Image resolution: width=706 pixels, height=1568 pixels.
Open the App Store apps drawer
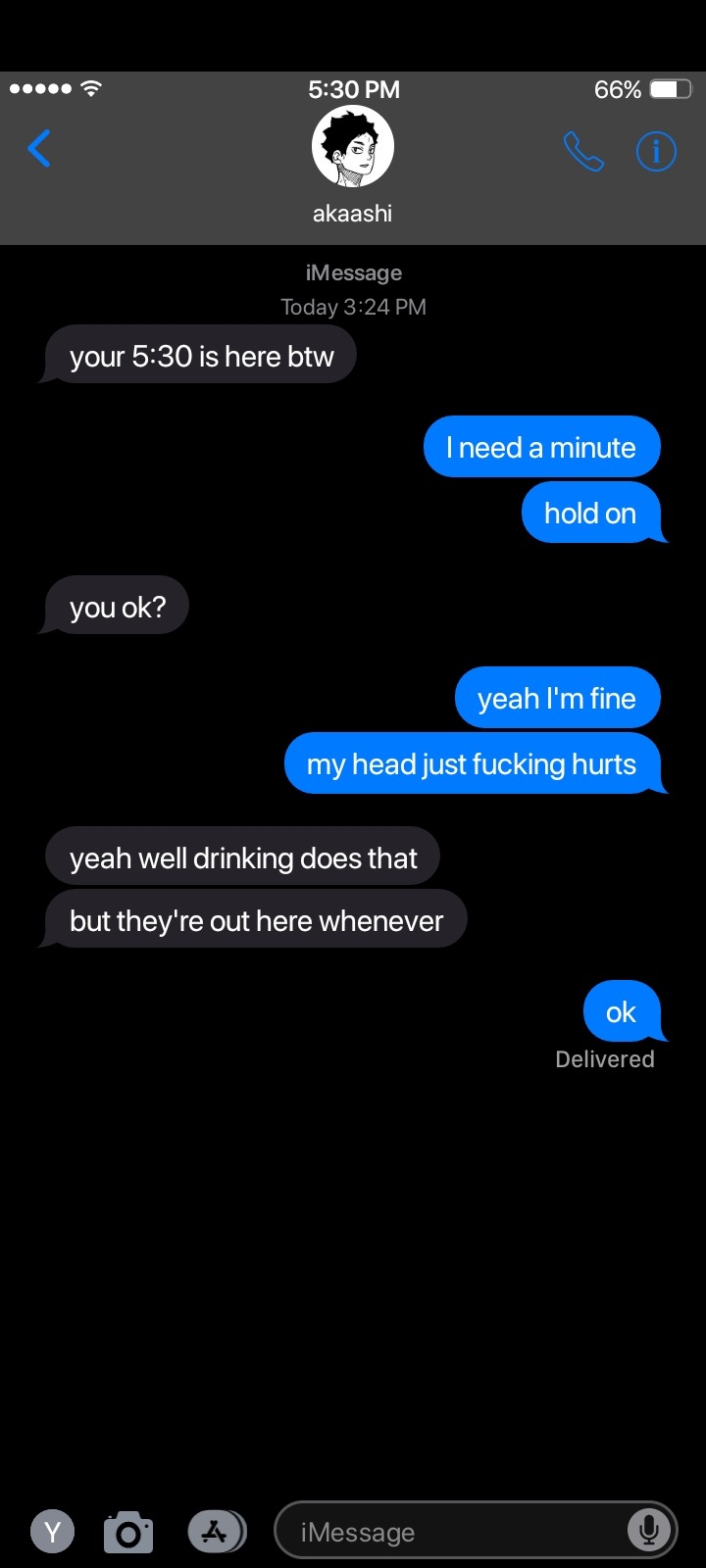coord(215,1532)
